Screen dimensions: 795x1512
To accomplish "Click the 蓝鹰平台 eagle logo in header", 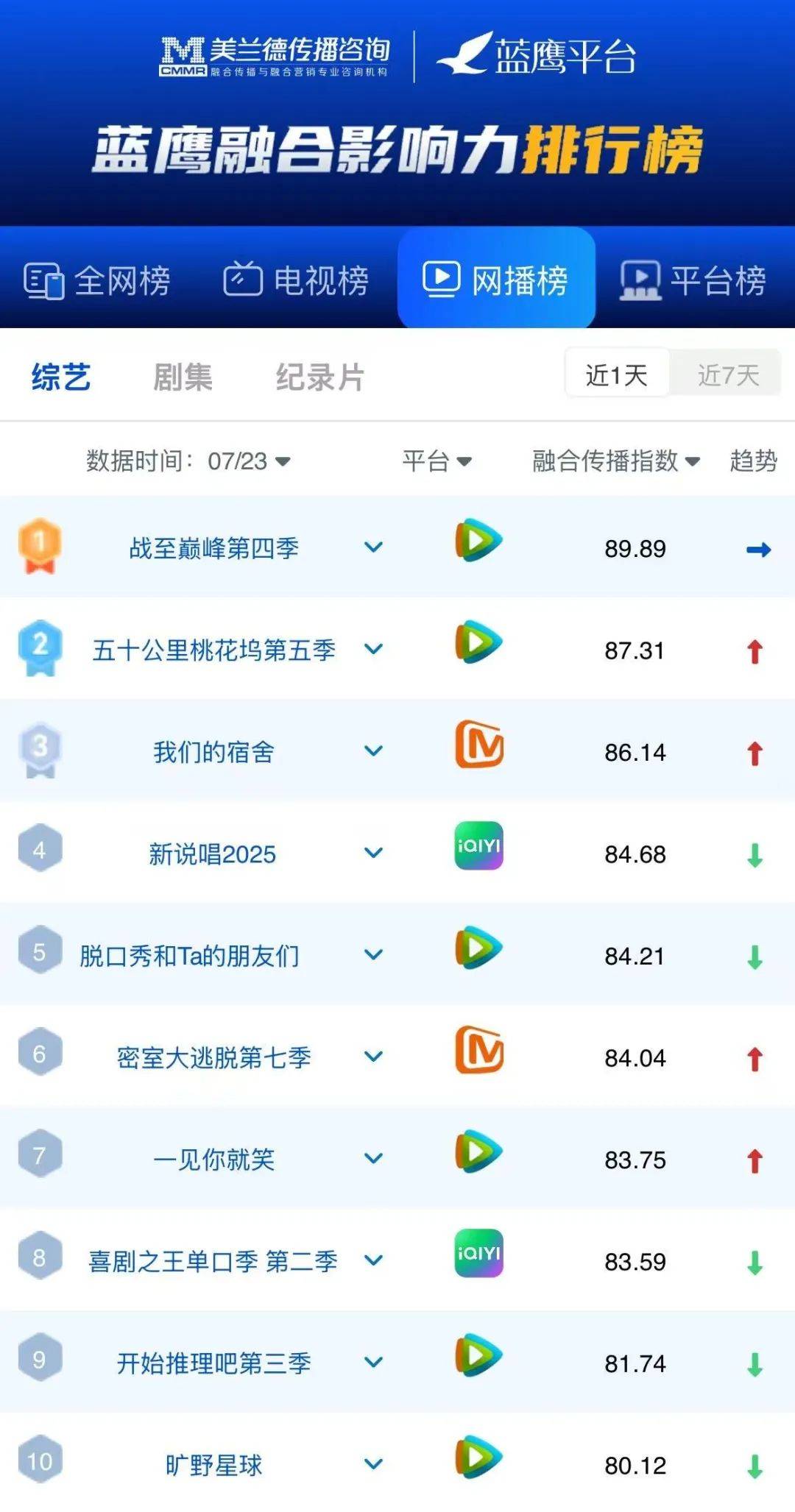I will pyautogui.click(x=538, y=55).
